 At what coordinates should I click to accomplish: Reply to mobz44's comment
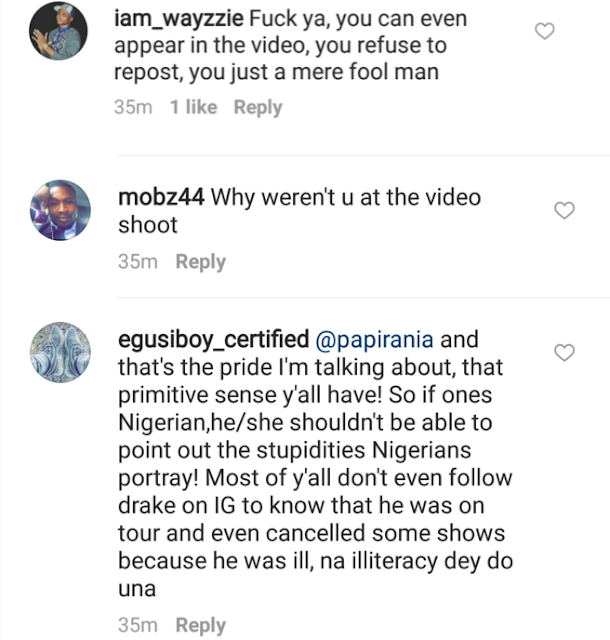[x=200, y=262]
